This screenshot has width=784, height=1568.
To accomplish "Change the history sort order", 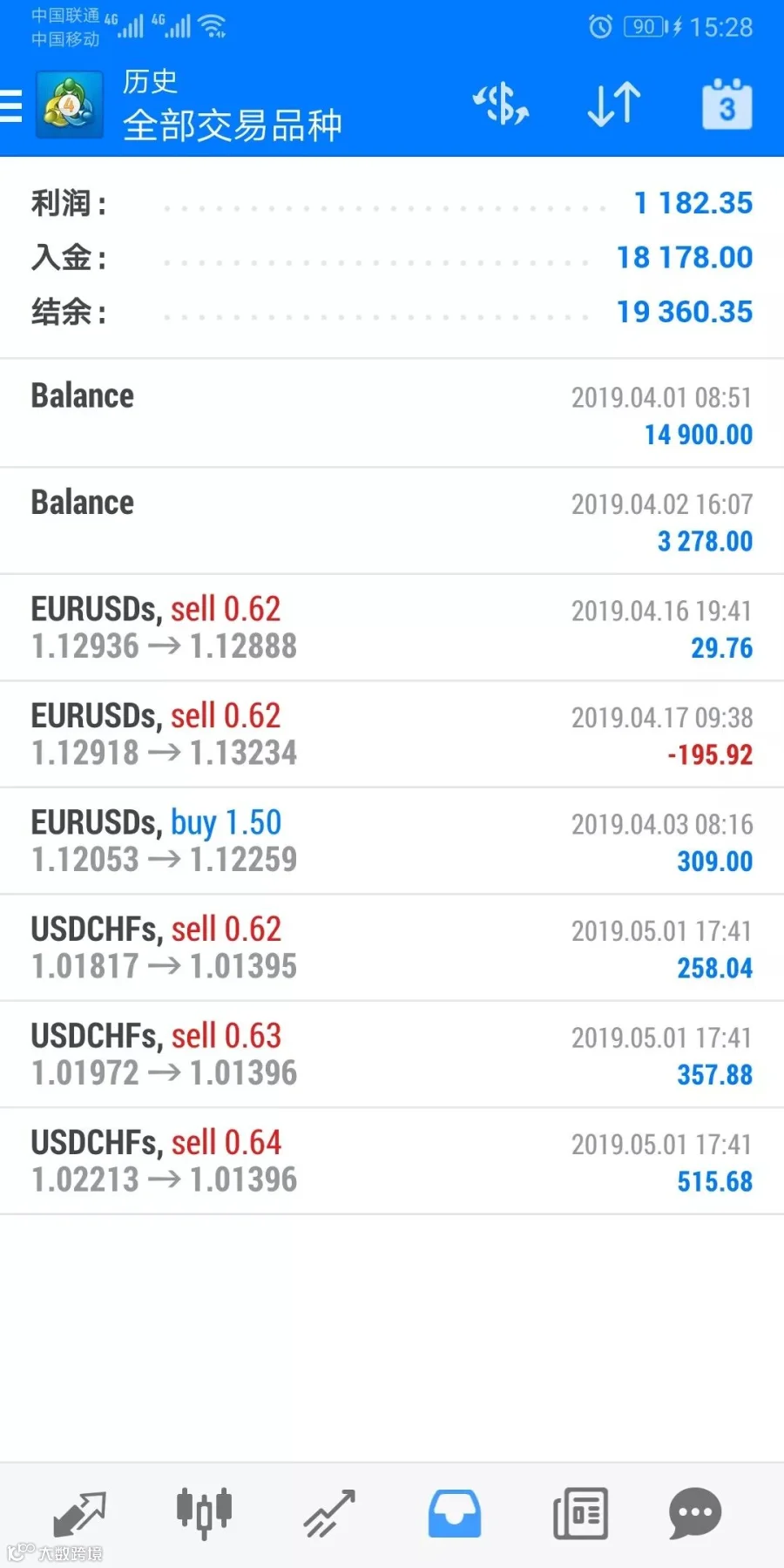I will pos(614,105).
